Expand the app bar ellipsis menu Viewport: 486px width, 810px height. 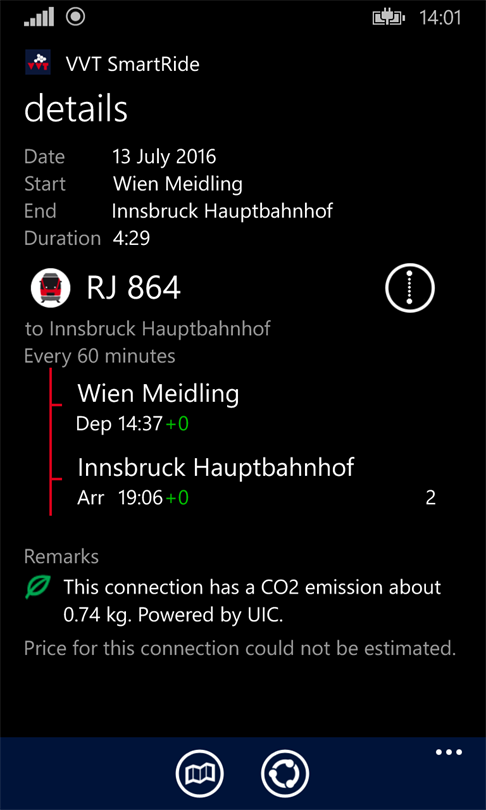pos(449,752)
